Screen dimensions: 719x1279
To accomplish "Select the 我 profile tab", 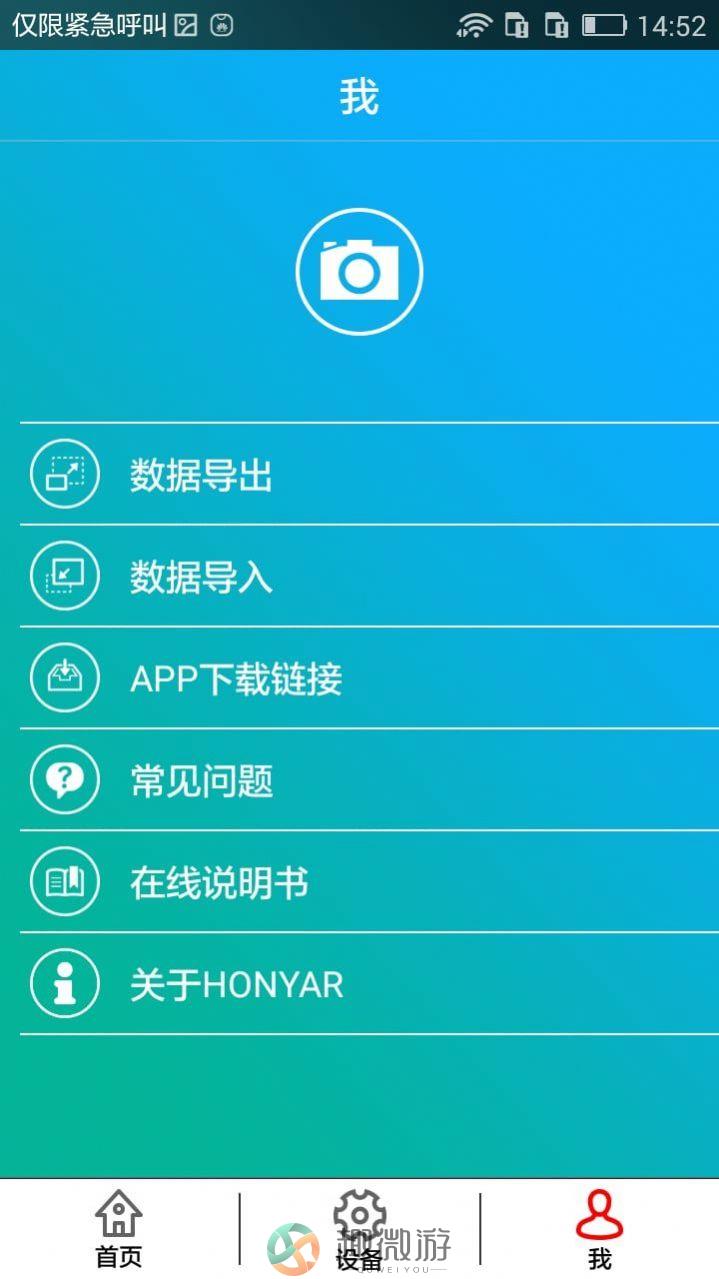I will [599, 1229].
